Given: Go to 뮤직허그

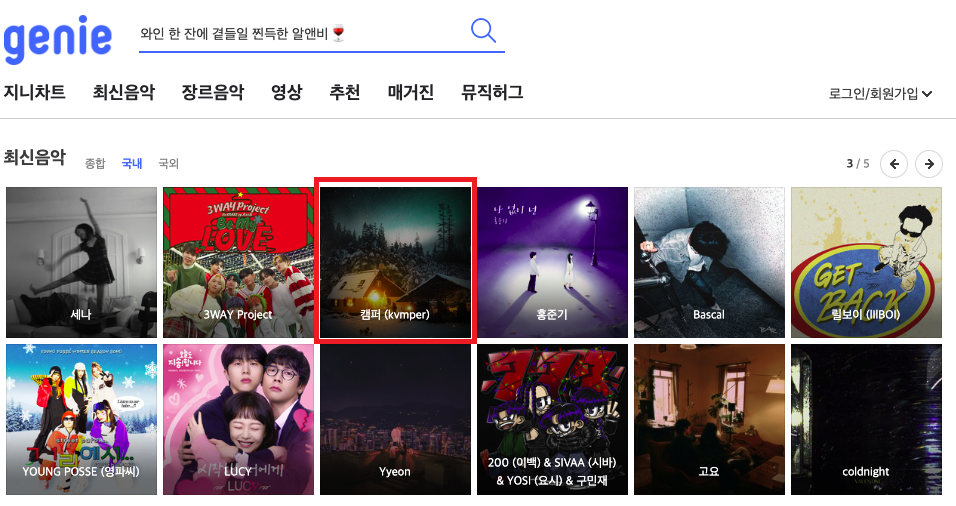Looking at the screenshot, I should [x=492, y=92].
